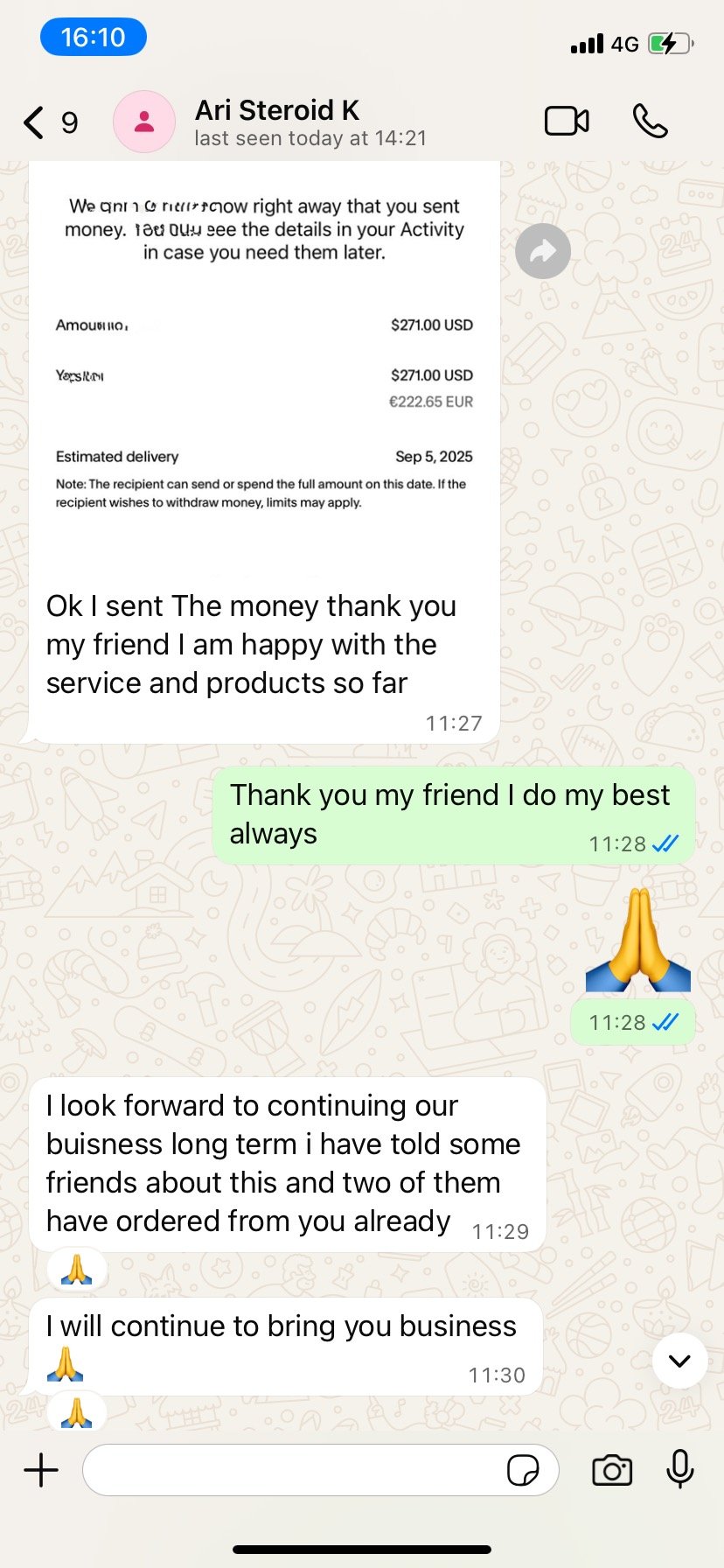Open Ari Steroid K contact info
This screenshot has height=1568, width=724.
click(x=310, y=122)
